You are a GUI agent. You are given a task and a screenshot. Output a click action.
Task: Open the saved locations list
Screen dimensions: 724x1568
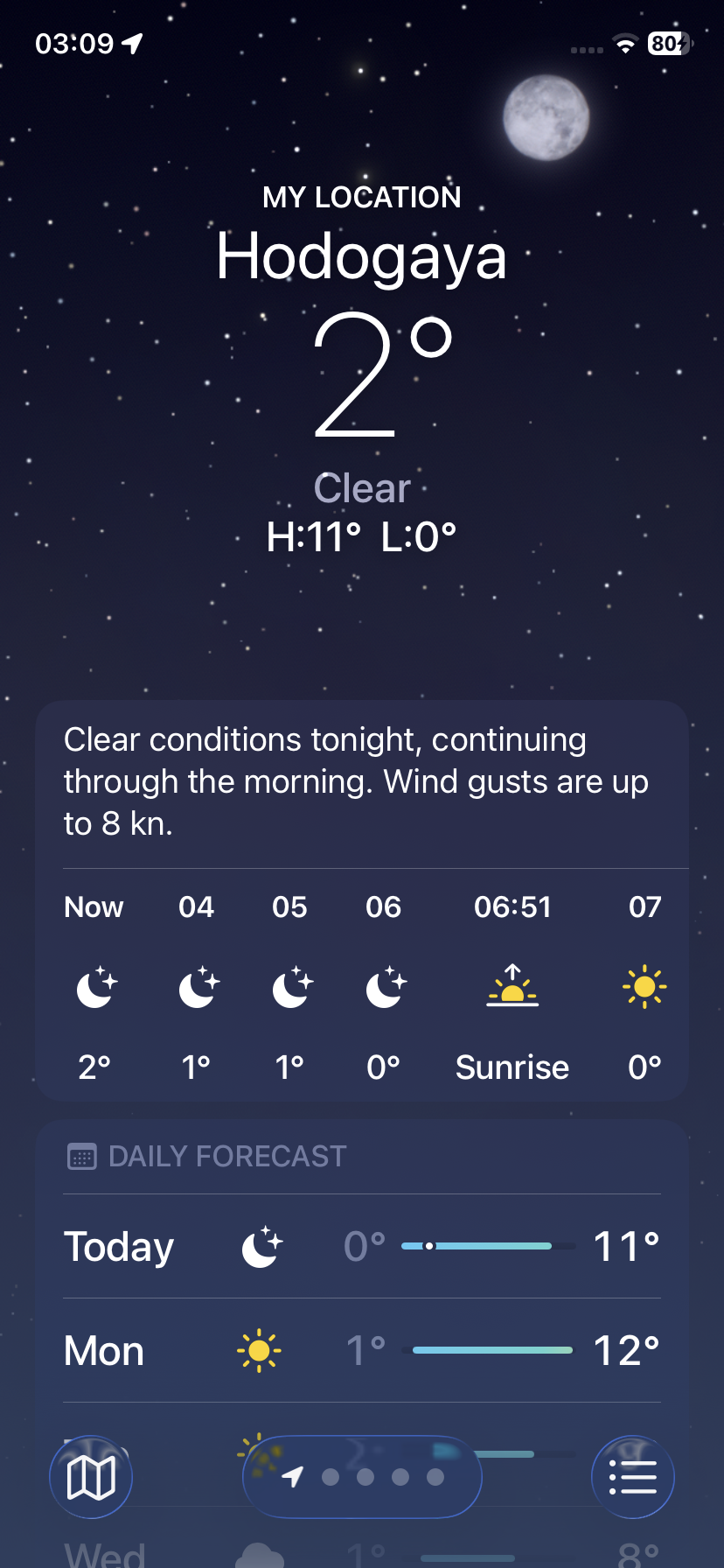click(632, 1477)
